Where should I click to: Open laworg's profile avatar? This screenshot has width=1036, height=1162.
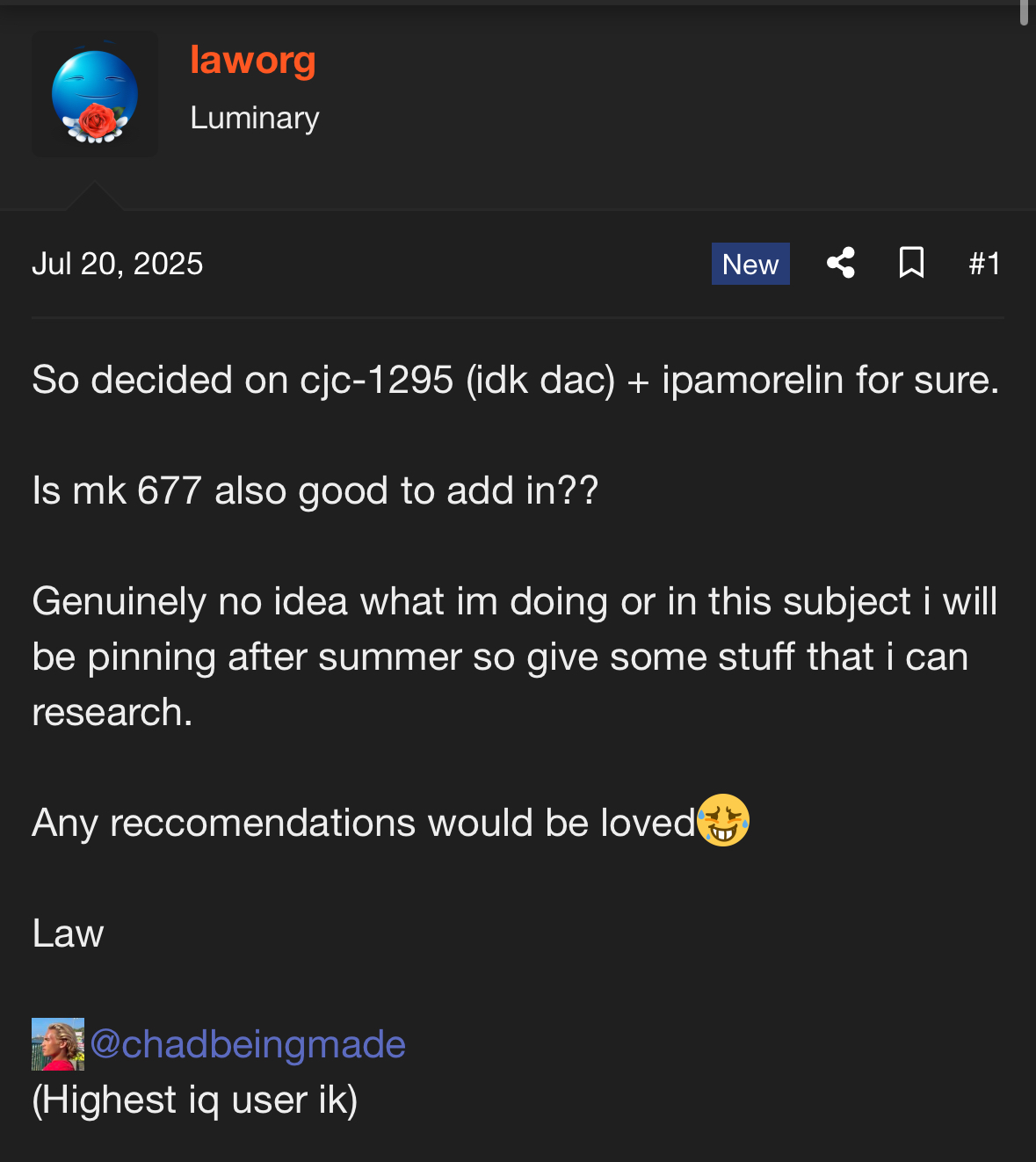[x=95, y=95]
